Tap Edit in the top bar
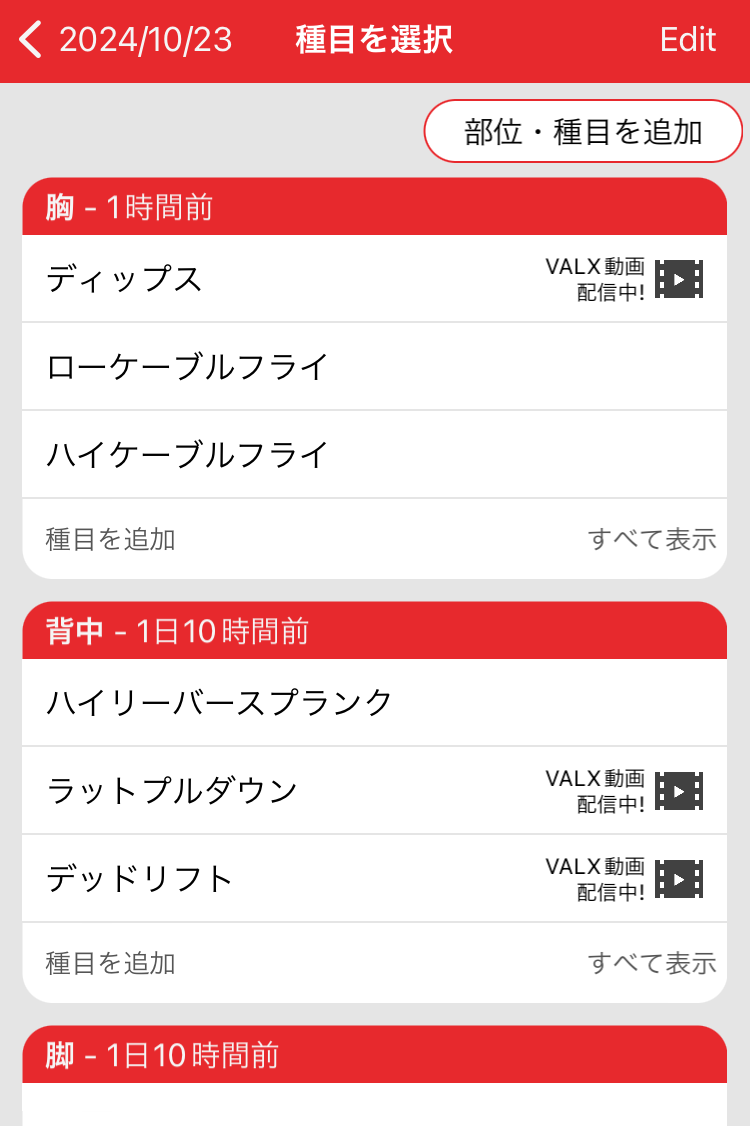 click(x=688, y=40)
